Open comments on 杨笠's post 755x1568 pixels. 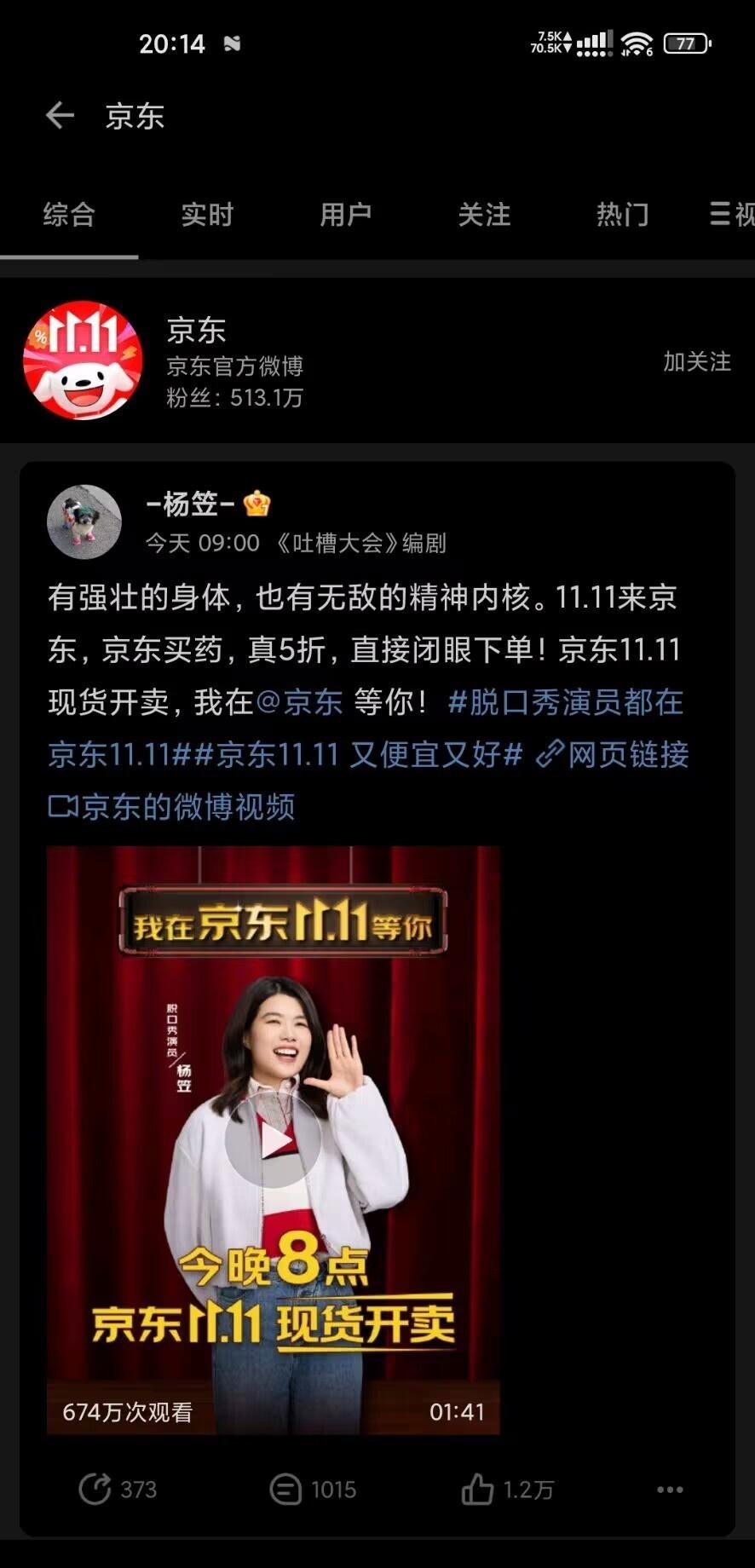coord(313,1489)
